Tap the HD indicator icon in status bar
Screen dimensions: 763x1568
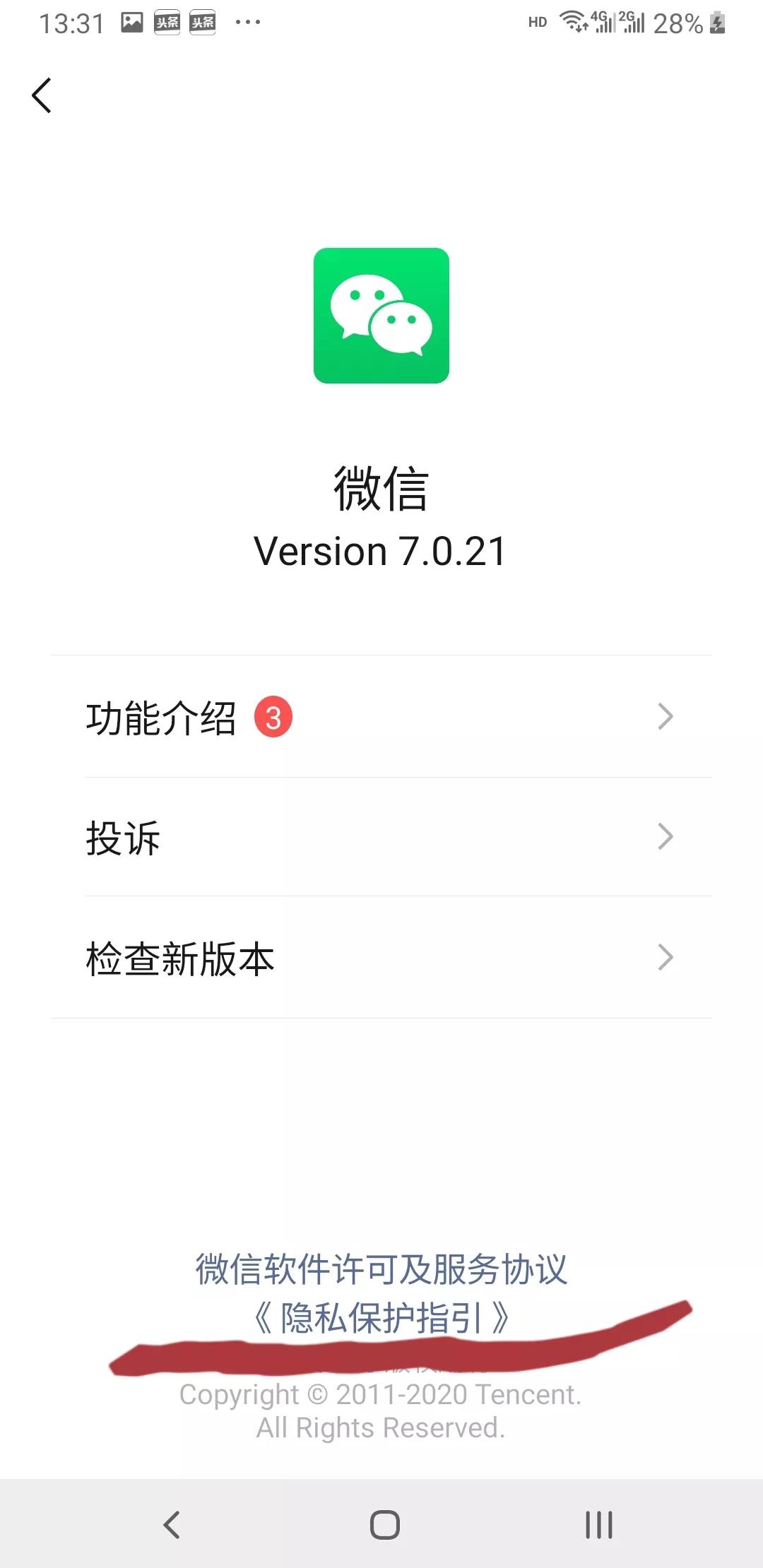538,23
